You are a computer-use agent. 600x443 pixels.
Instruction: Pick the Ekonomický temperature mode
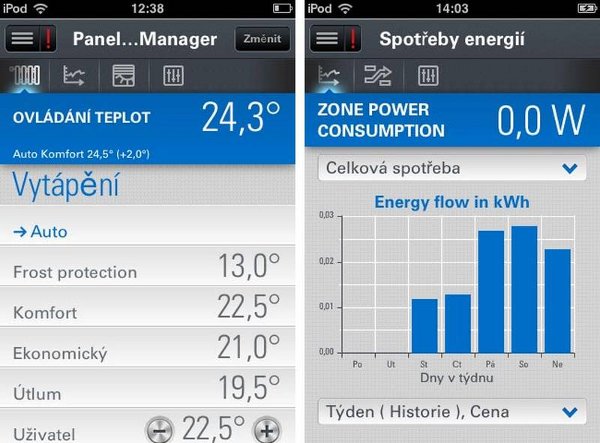148,350
